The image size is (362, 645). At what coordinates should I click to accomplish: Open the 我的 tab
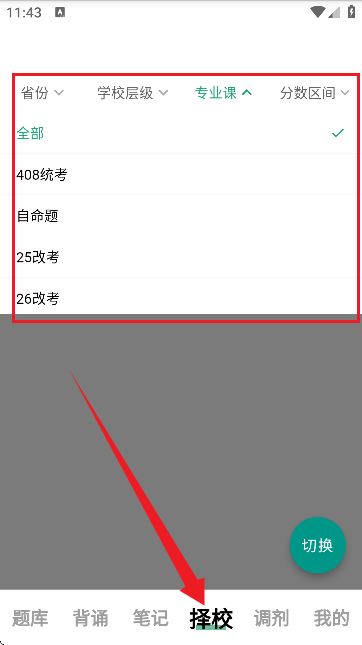[x=332, y=618]
